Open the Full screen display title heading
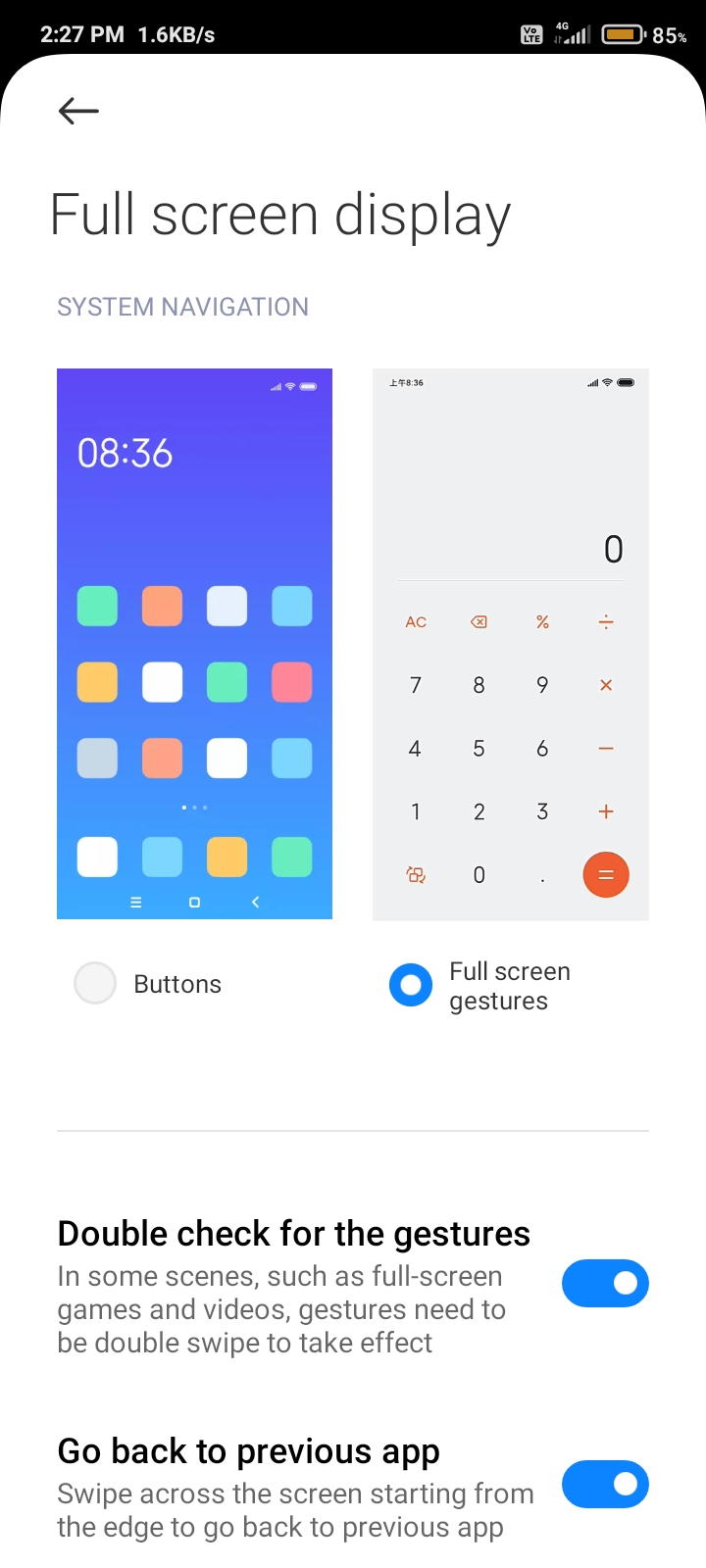The image size is (706, 1568). [279, 214]
